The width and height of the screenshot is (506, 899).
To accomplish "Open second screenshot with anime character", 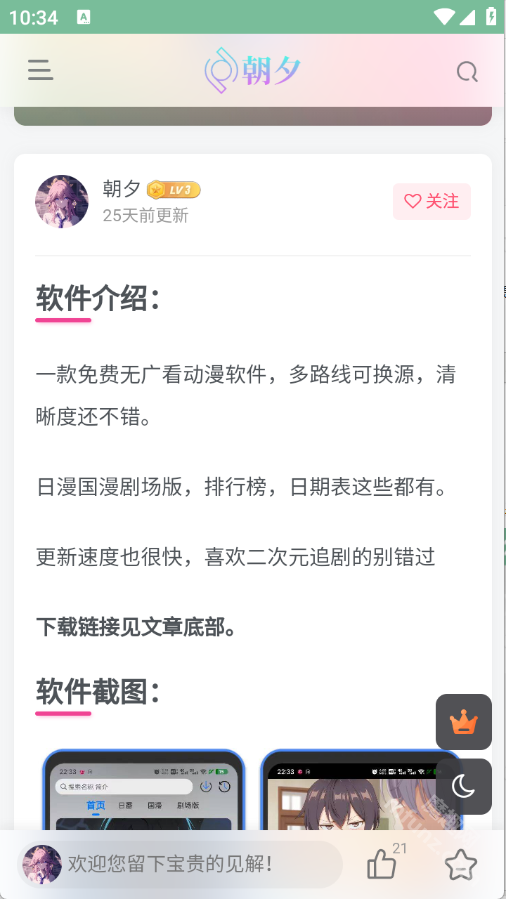I will (361, 790).
